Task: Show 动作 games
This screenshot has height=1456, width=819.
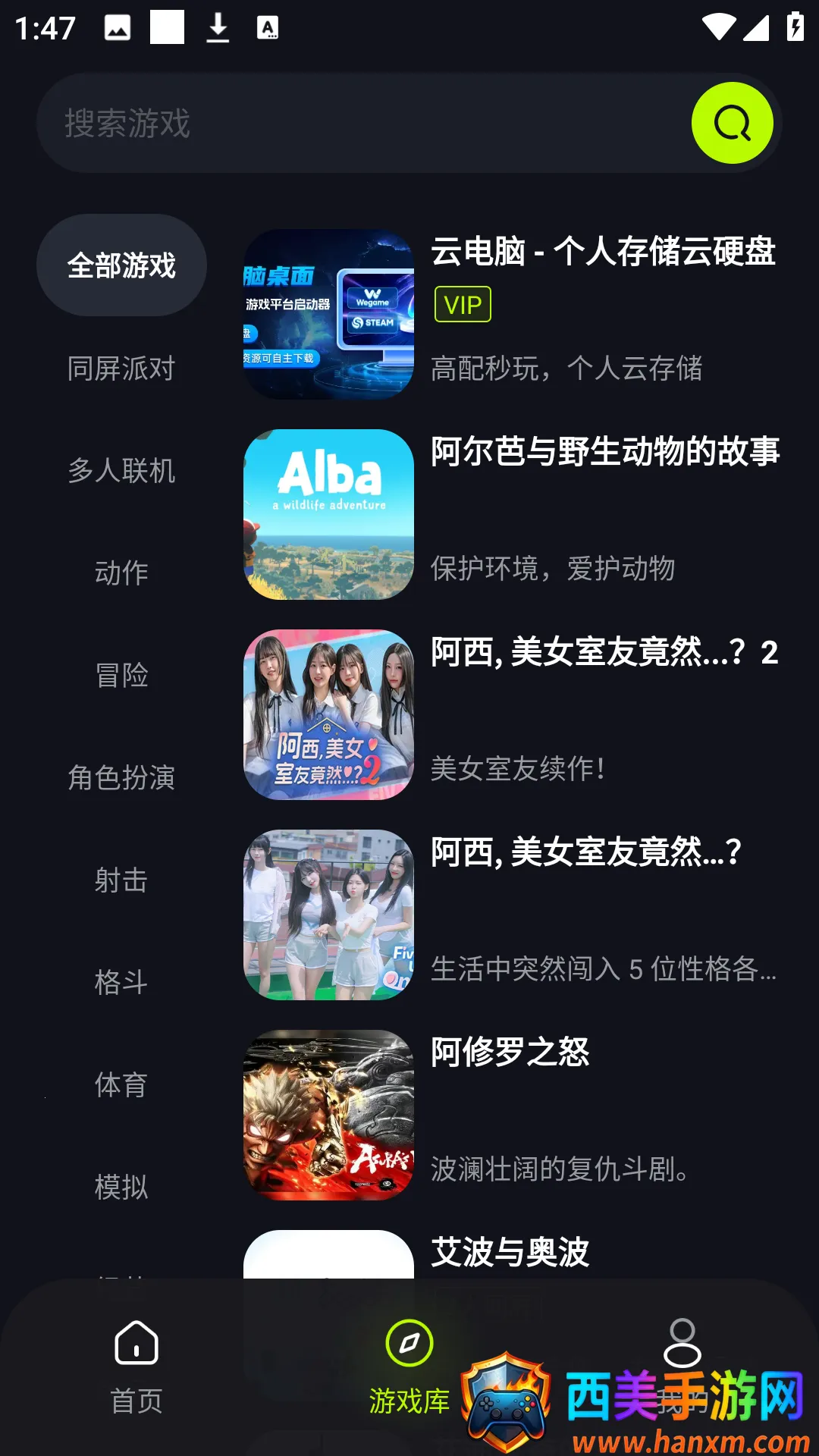Action: click(121, 573)
